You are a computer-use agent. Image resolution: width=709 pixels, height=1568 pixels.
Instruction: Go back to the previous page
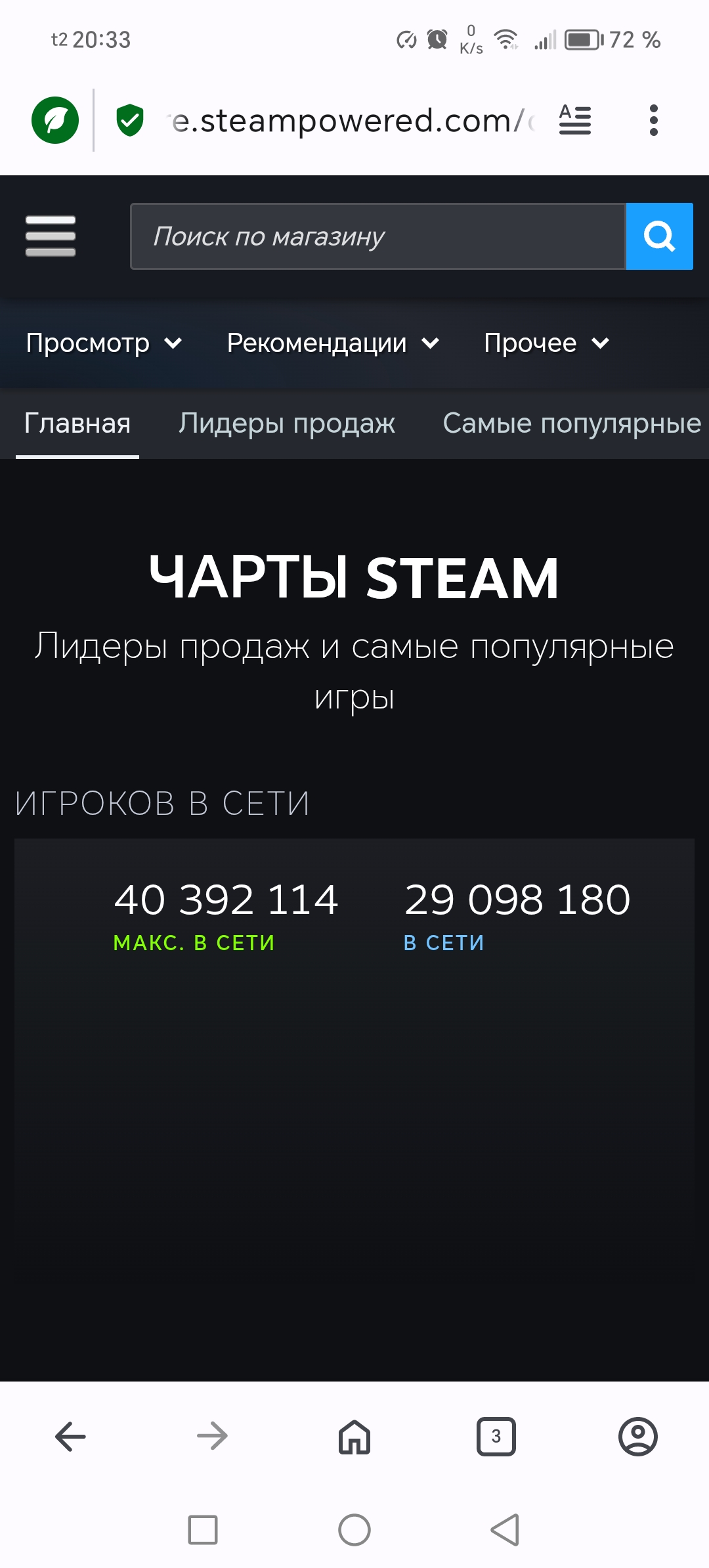tap(70, 1437)
